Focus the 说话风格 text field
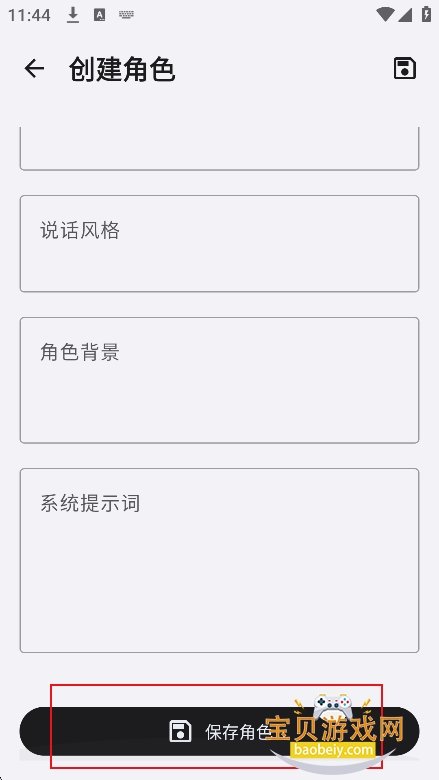Screen dimensions: 439x780 tap(219, 244)
